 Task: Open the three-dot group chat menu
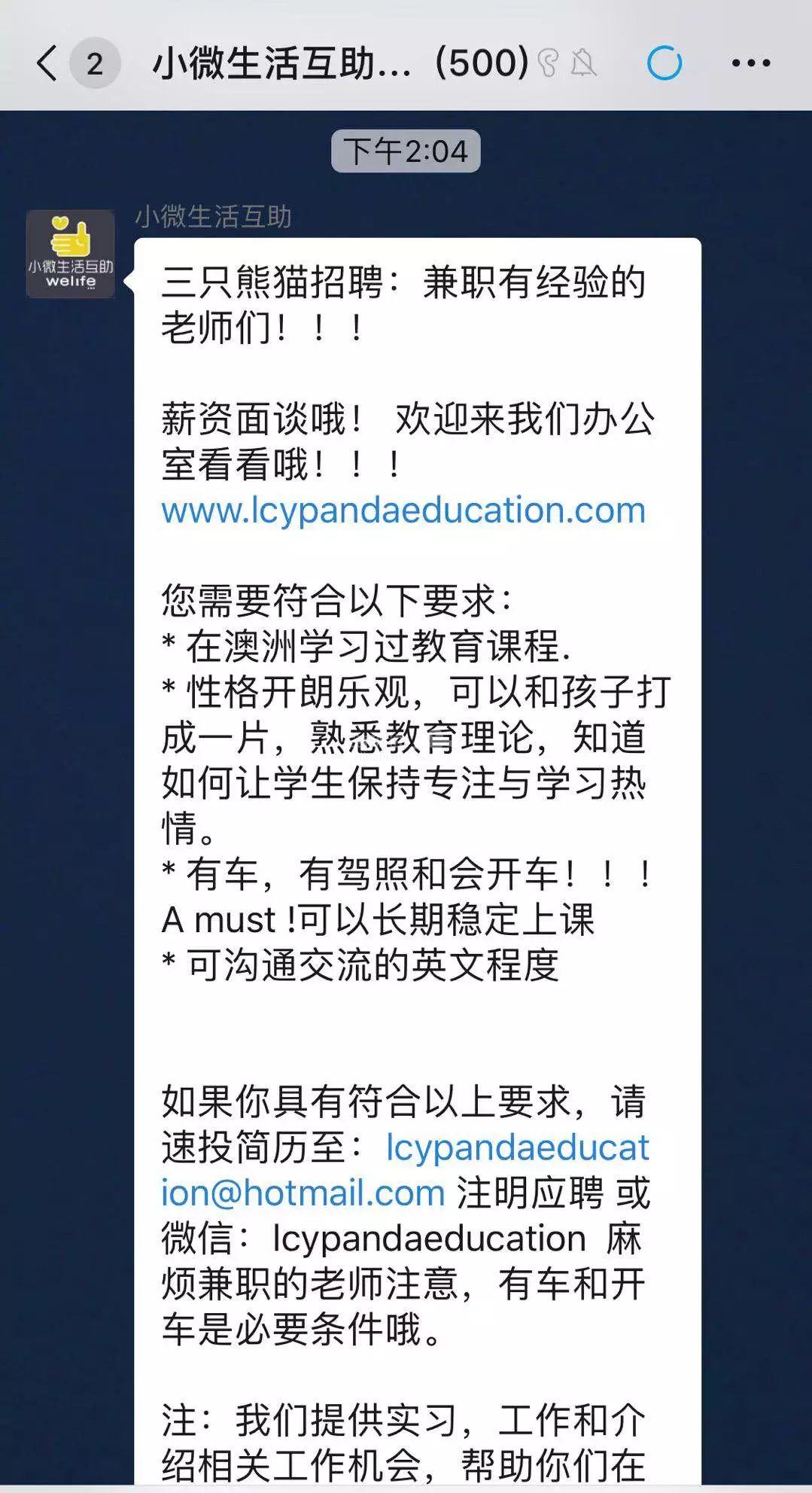pos(750,64)
